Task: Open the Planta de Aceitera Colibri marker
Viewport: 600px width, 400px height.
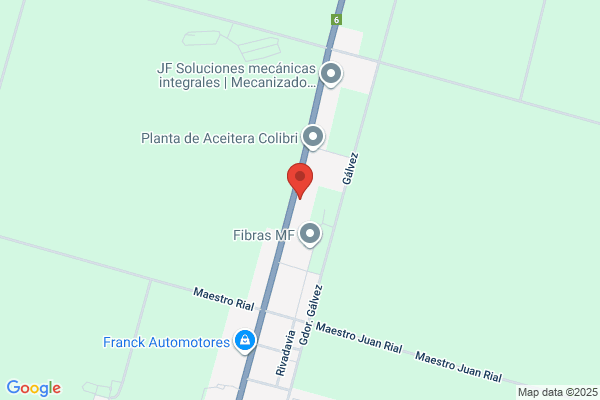Action: [313, 137]
